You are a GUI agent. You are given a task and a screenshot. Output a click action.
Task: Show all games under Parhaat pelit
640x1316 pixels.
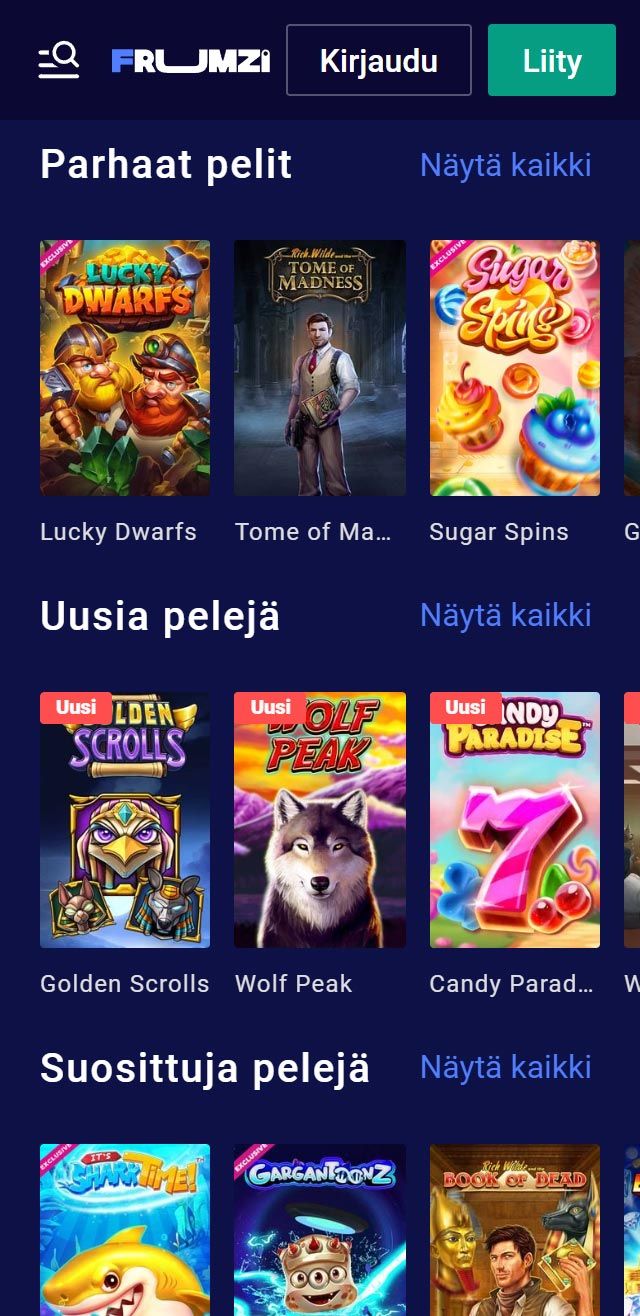point(505,165)
